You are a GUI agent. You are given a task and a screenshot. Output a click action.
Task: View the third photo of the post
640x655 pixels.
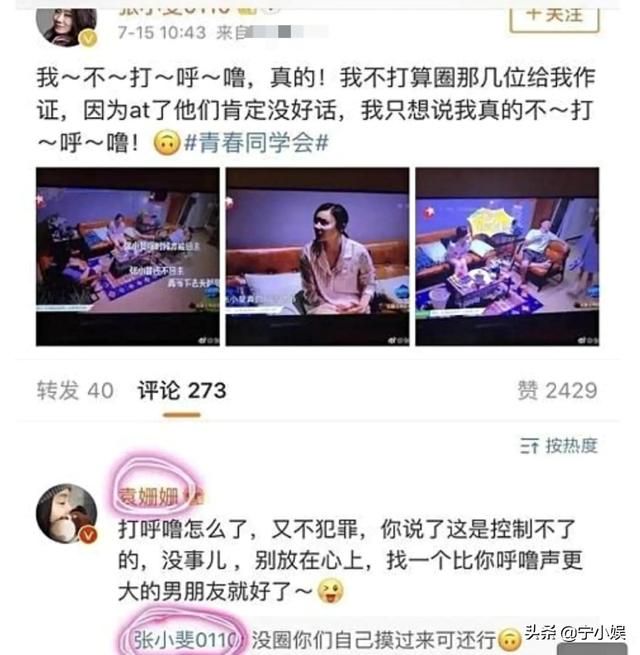pyautogui.click(x=507, y=256)
